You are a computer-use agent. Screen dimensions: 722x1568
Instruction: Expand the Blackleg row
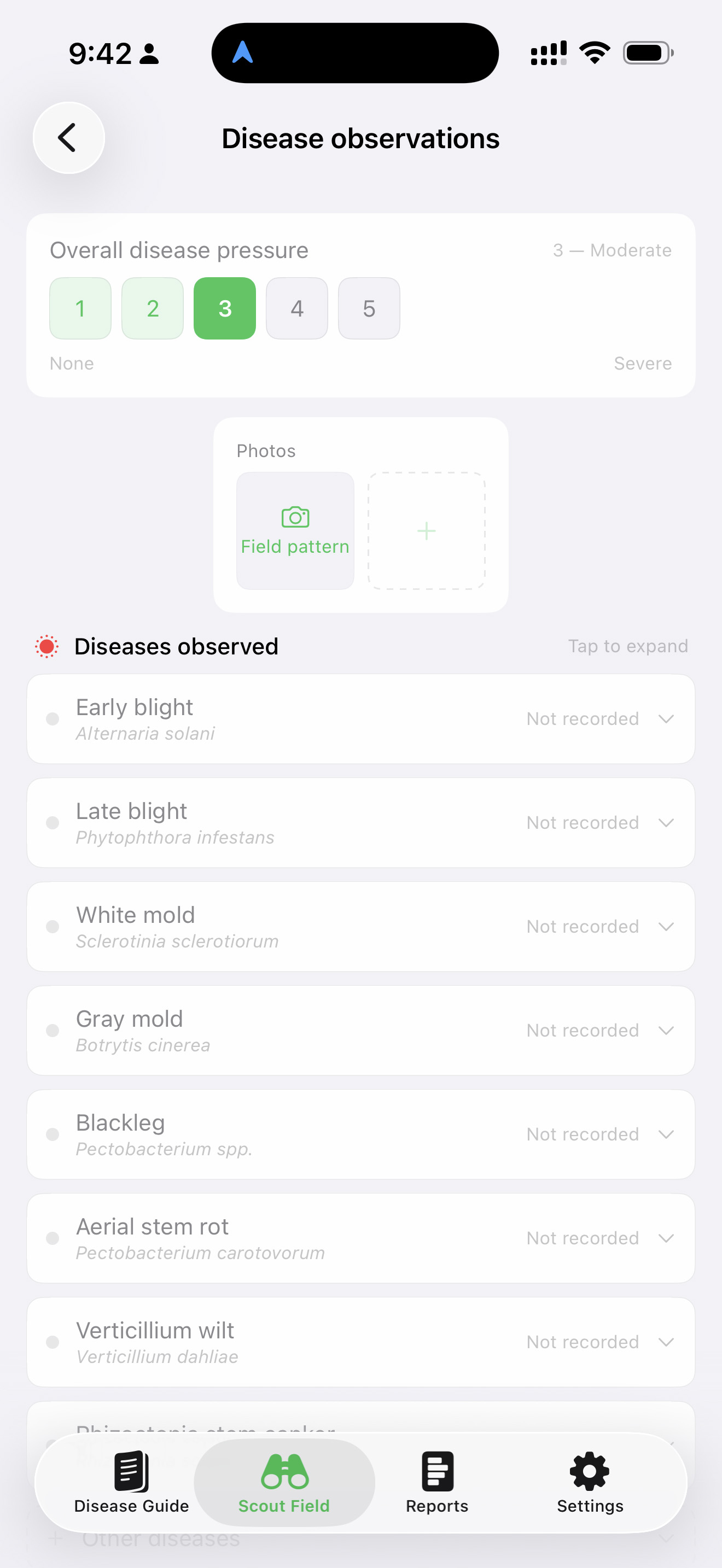click(x=361, y=1134)
